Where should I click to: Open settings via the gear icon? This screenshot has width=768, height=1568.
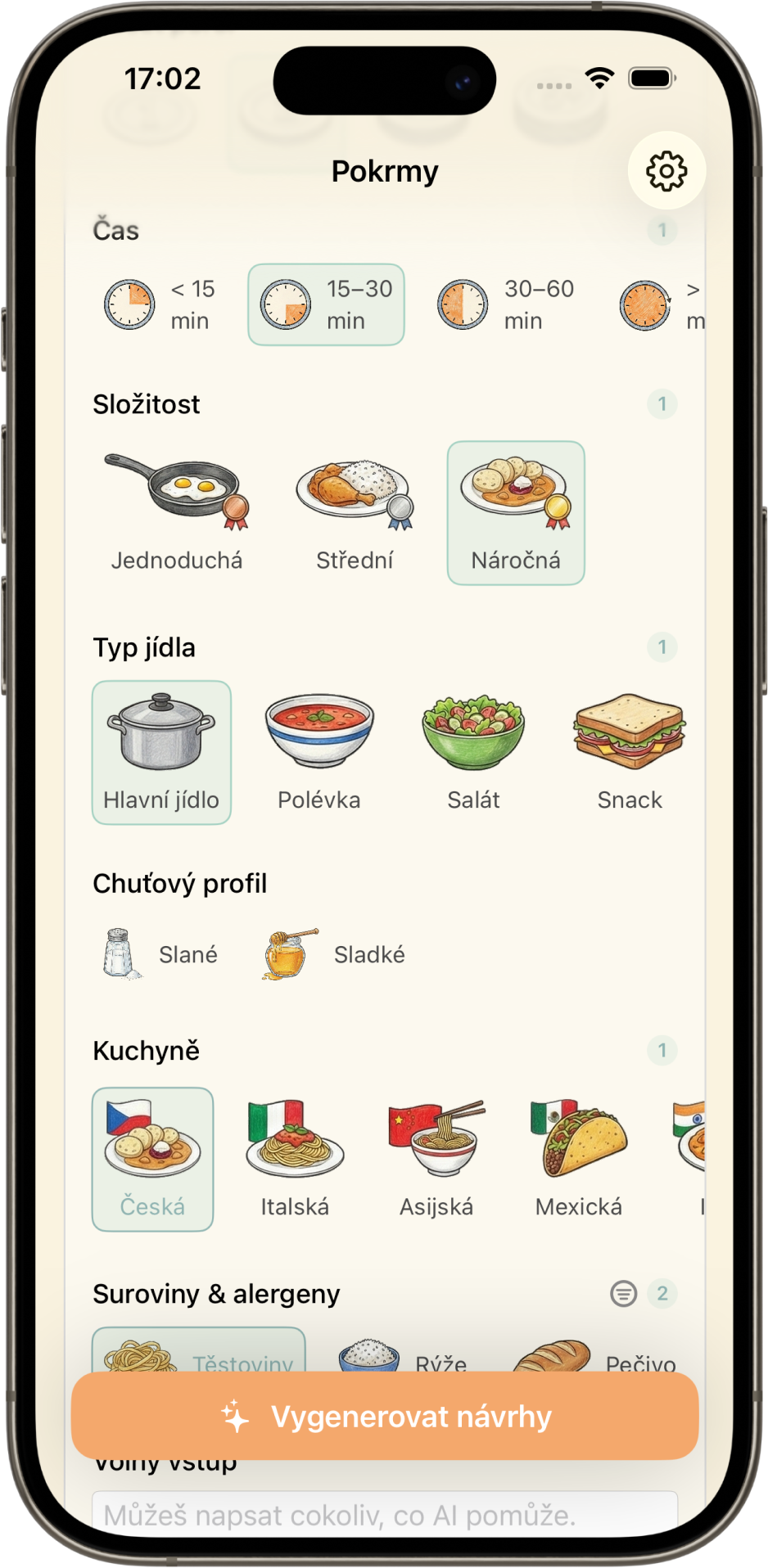point(666,171)
